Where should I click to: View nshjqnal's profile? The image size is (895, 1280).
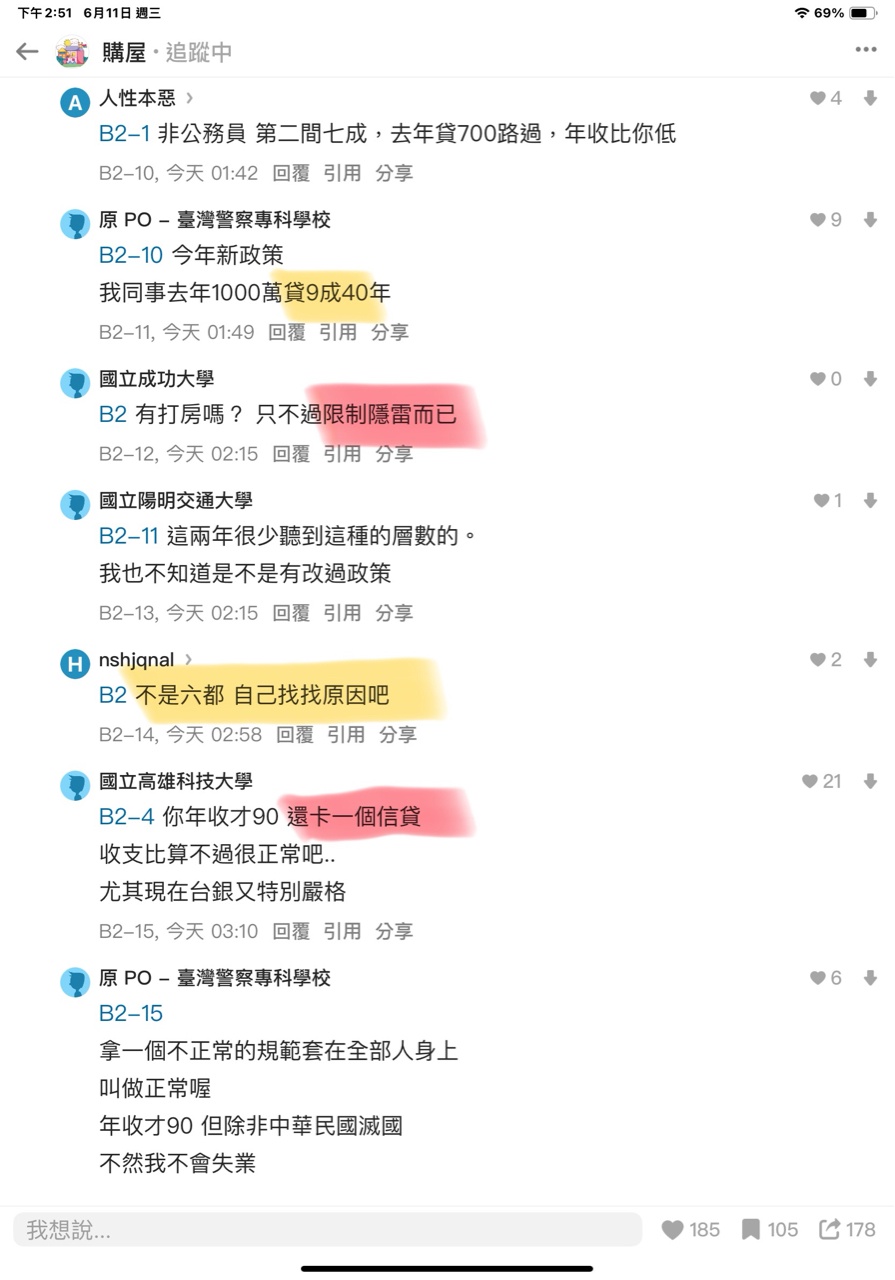(x=136, y=660)
